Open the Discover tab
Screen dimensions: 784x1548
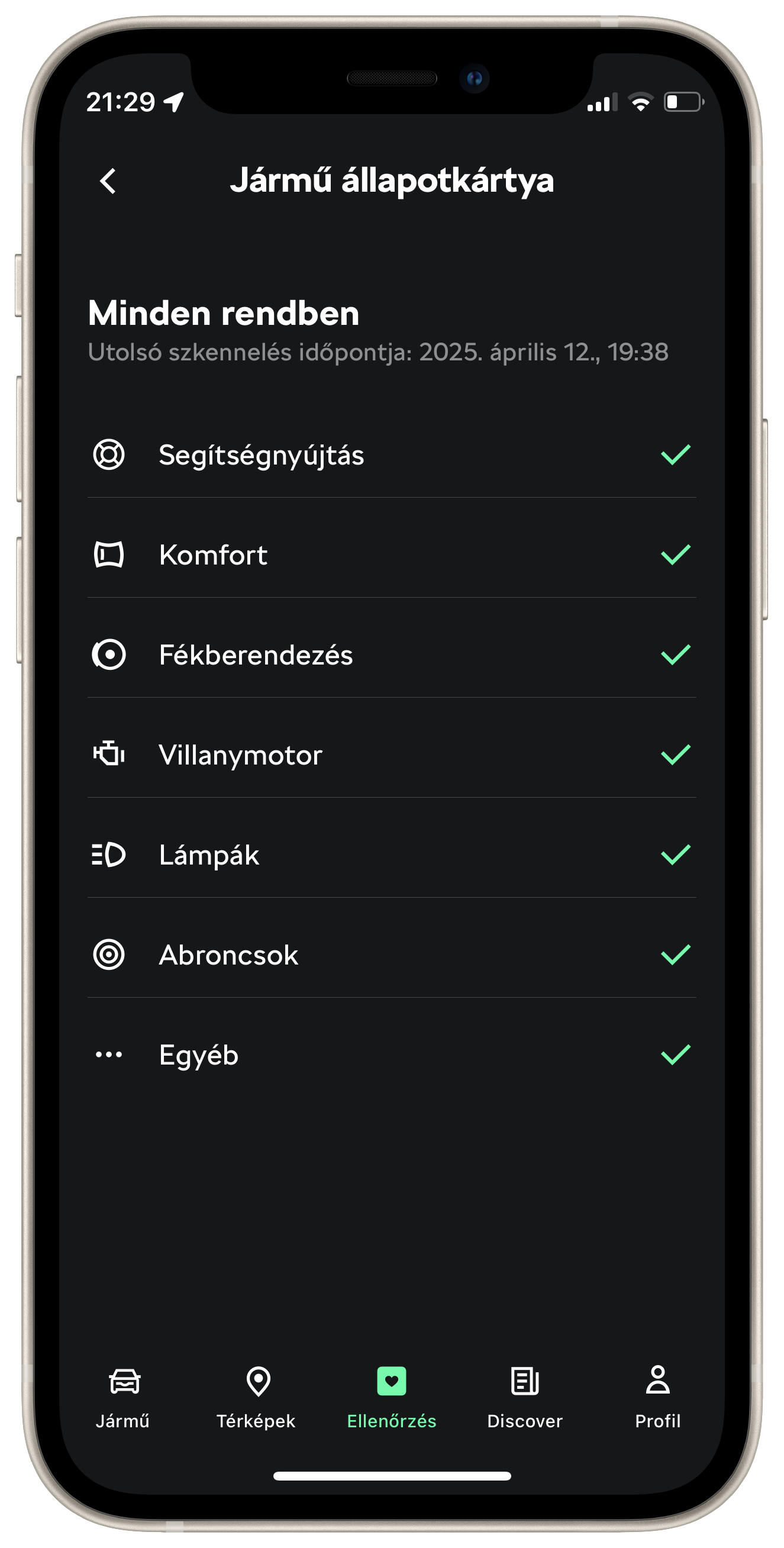pyautogui.click(x=525, y=1398)
